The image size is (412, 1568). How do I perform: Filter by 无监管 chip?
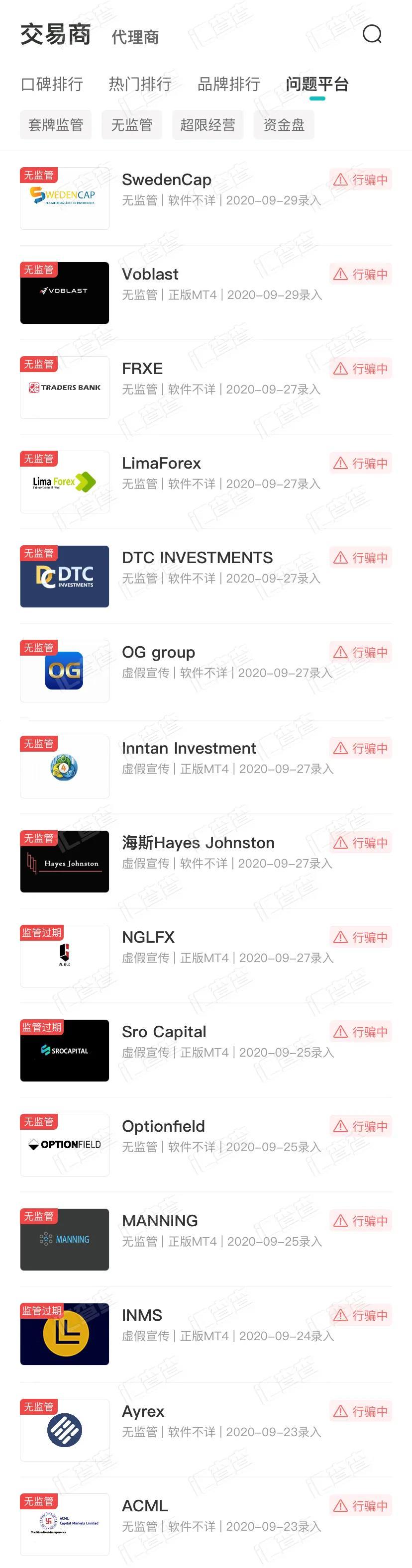pyautogui.click(x=131, y=125)
